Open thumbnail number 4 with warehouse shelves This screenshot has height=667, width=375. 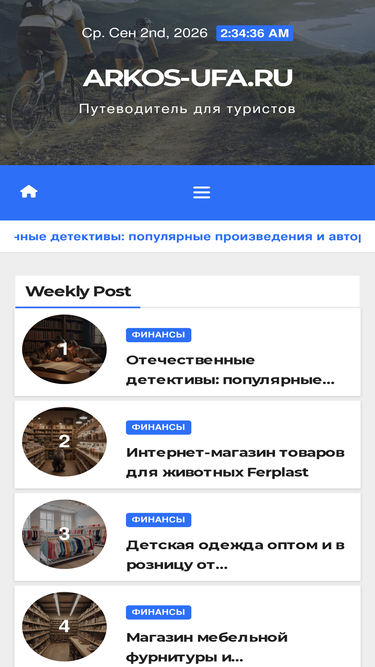[x=64, y=626]
